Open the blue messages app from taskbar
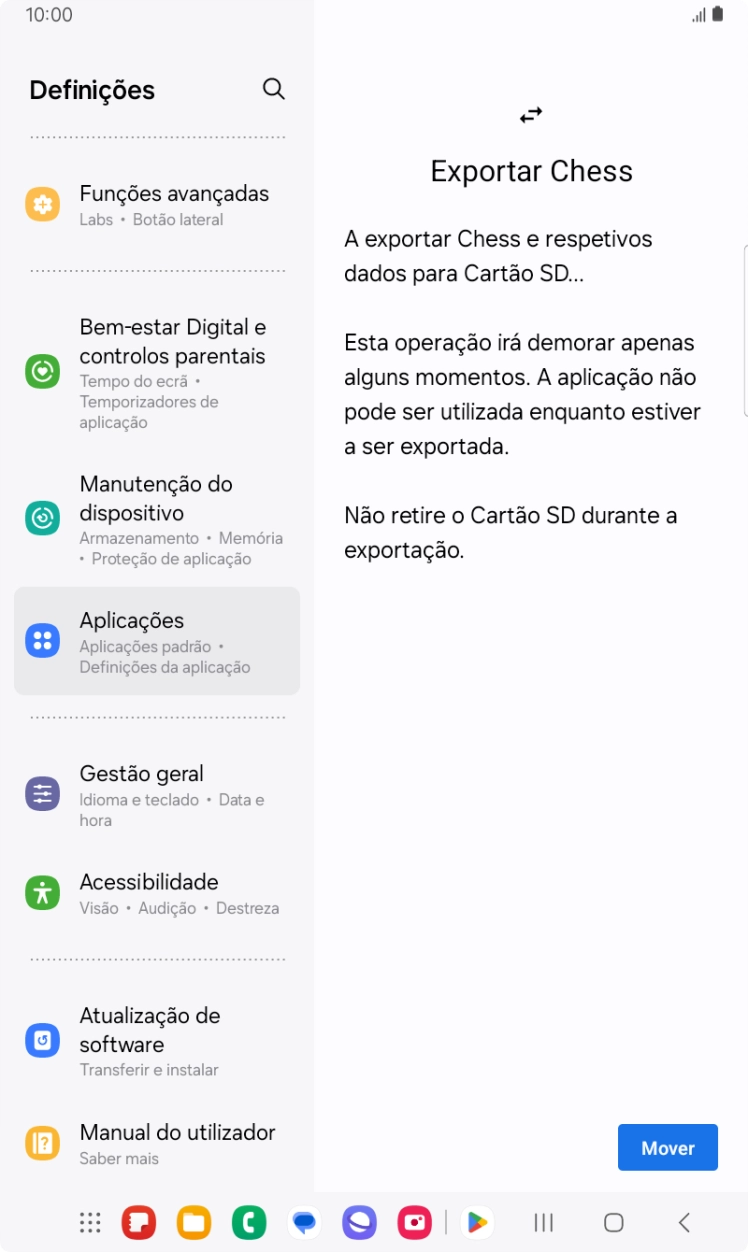Screen dimensions: 748x1252 (x=304, y=1222)
